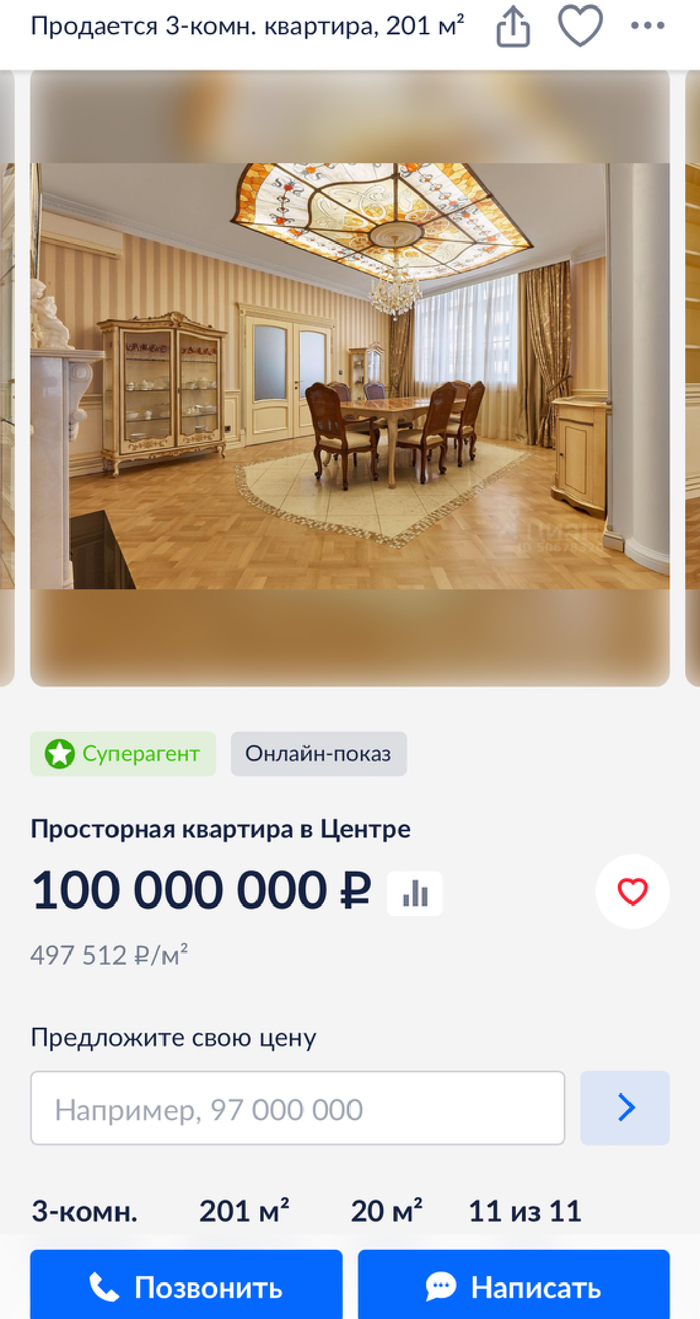This screenshot has width=700, height=1319.
Task: Share this apartment listing
Action: (512, 27)
